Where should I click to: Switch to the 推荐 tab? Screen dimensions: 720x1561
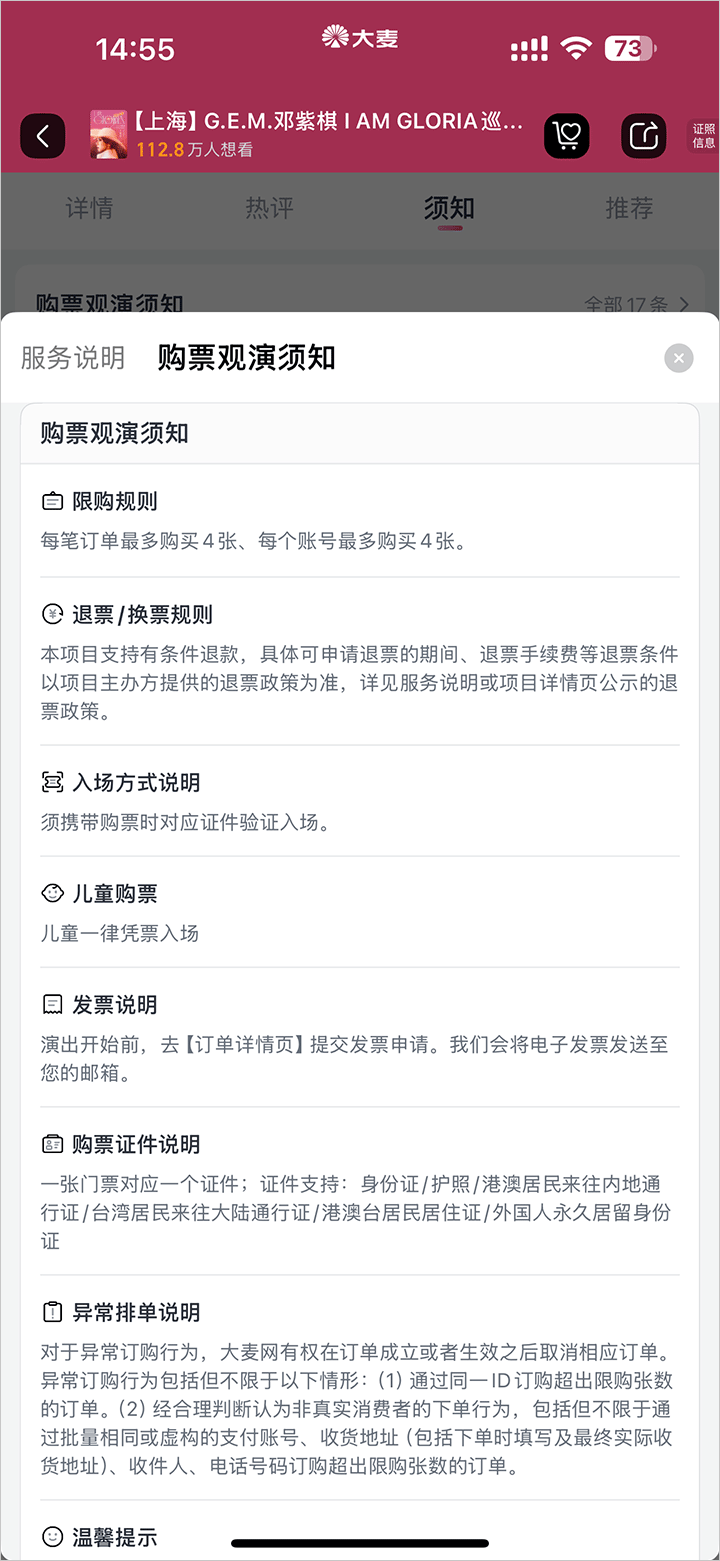(x=629, y=208)
